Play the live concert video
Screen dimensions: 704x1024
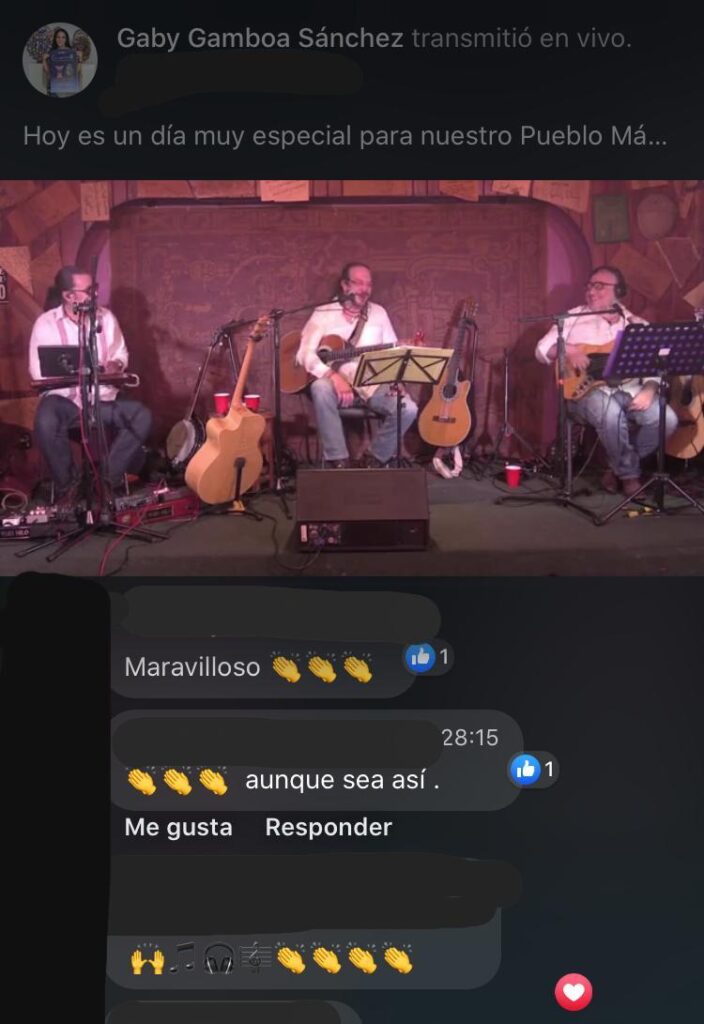tap(352, 377)
